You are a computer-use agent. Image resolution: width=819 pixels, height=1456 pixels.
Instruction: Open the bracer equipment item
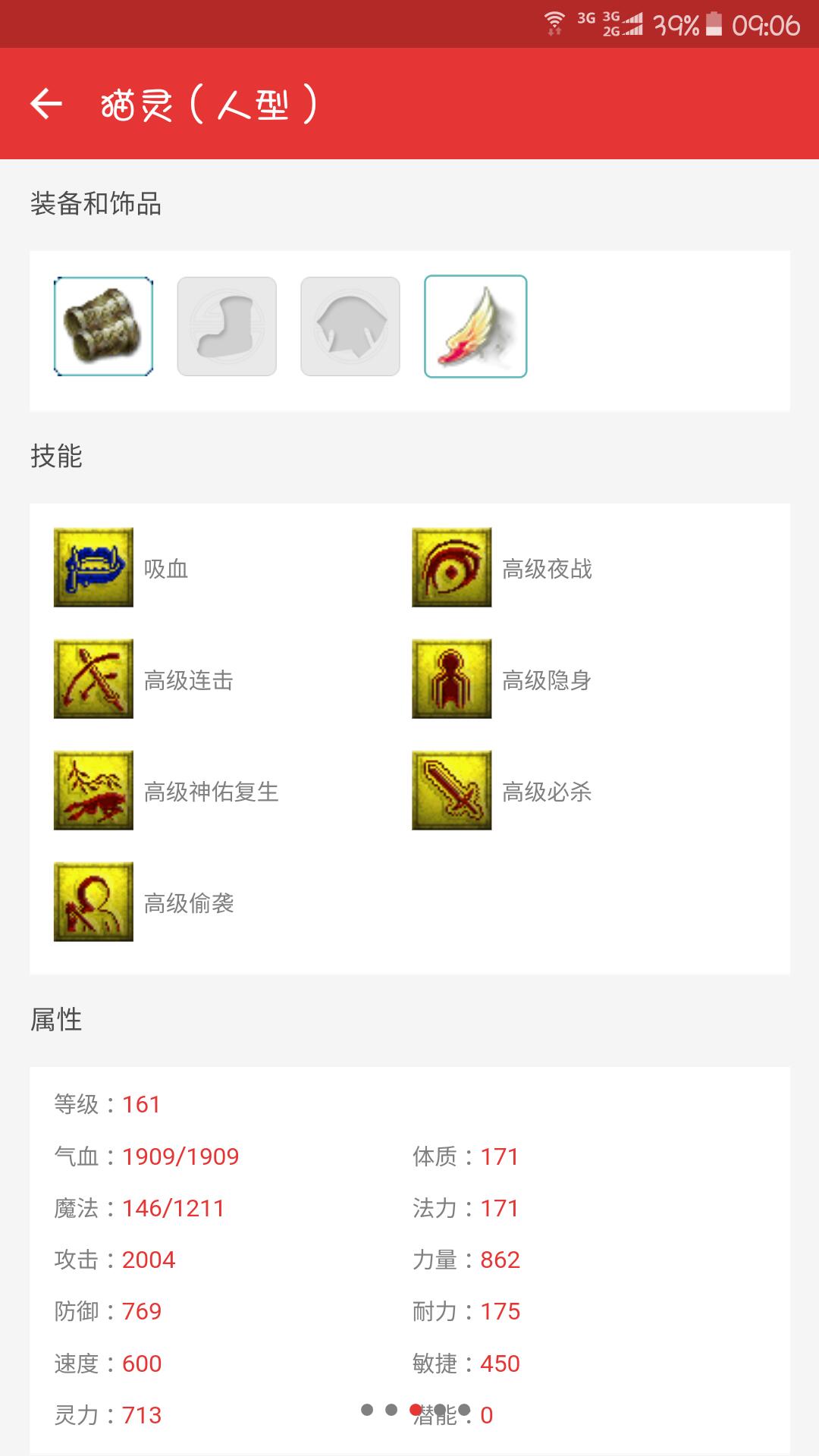coord(103,326)
